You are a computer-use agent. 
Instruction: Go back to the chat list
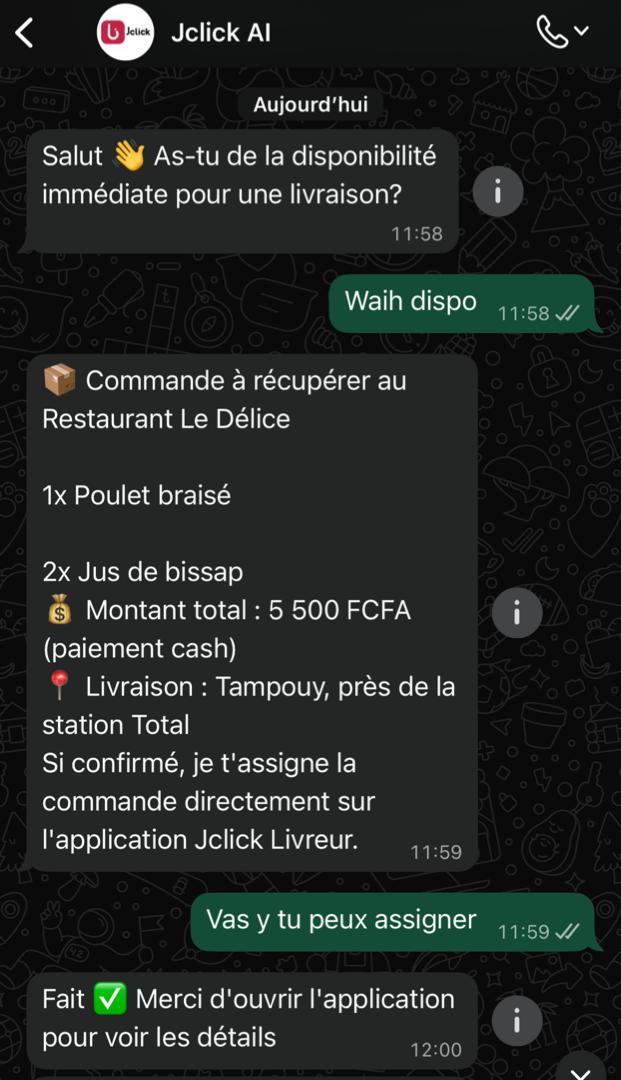coord(25,33)
